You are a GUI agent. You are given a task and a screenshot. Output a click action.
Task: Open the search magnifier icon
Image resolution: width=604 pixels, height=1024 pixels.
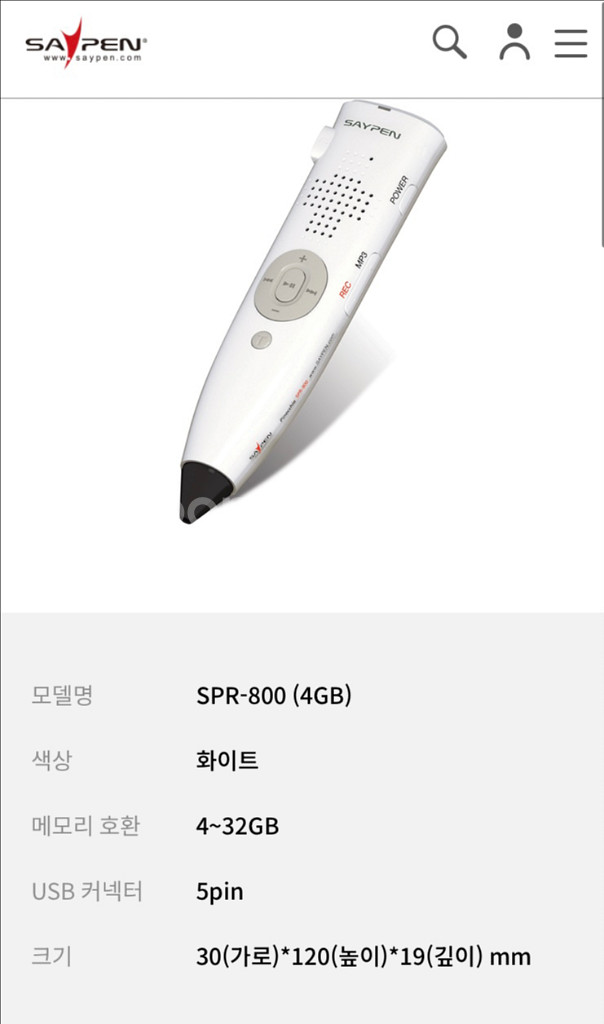[449, 42]
